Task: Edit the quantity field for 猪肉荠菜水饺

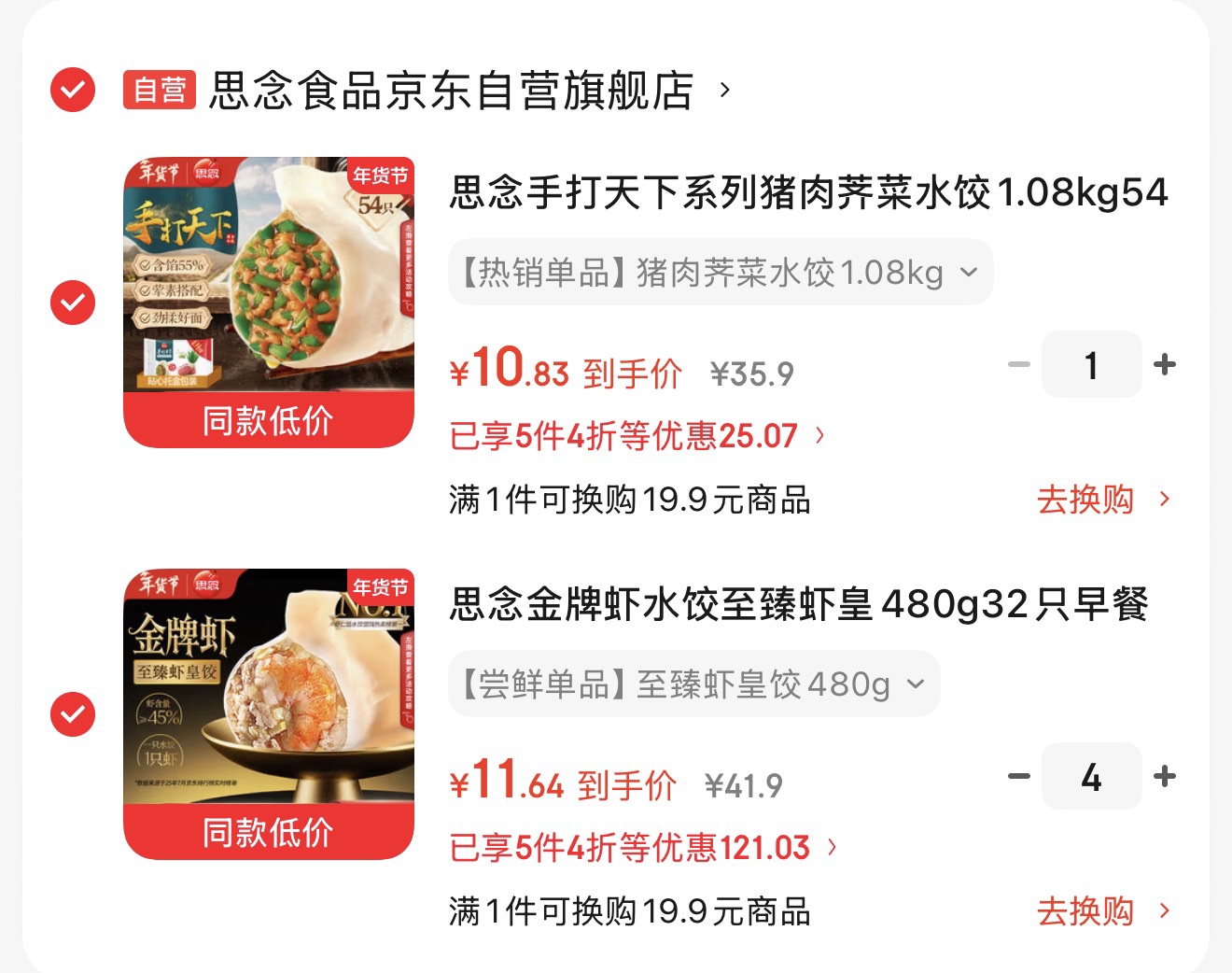Action: point(1091,365)
